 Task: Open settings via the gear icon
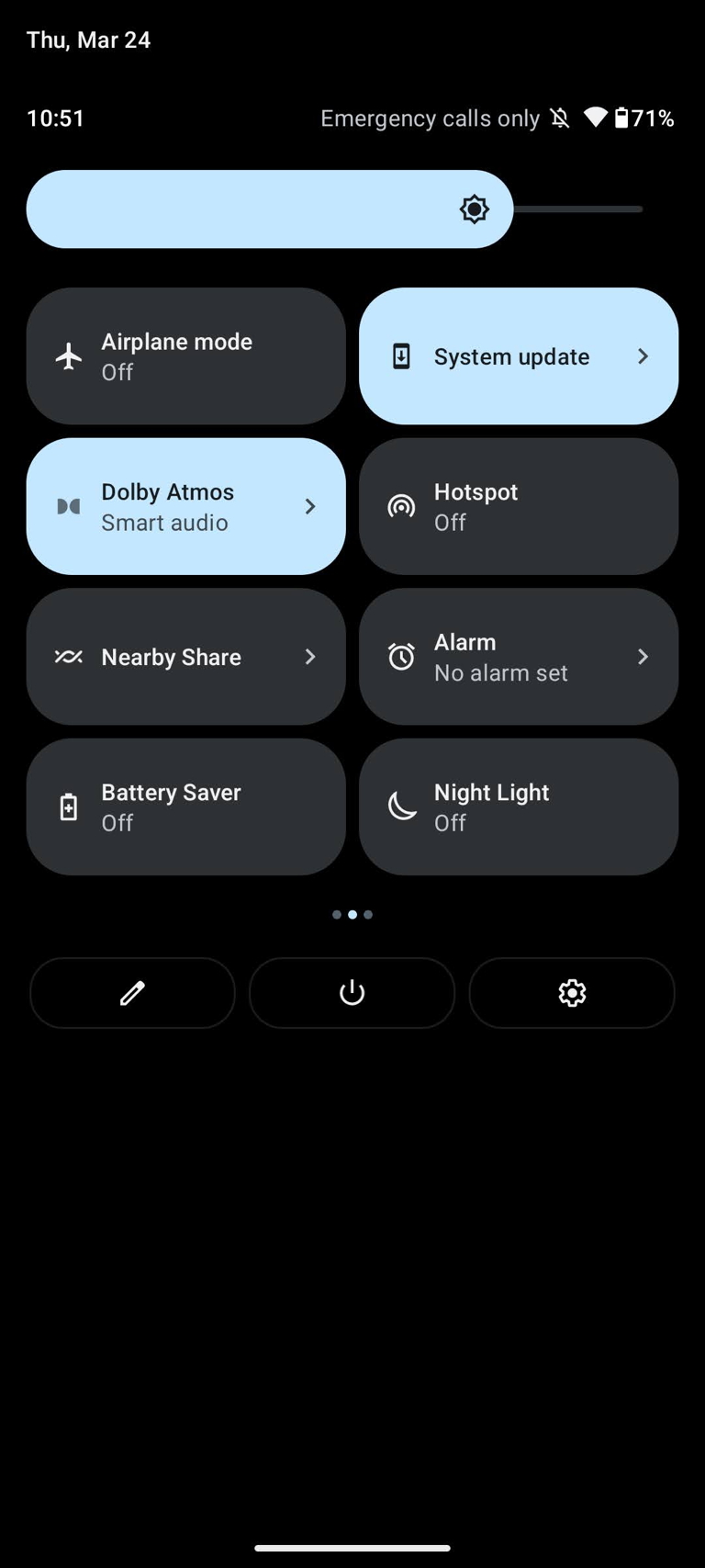click(x=572, y=993)
